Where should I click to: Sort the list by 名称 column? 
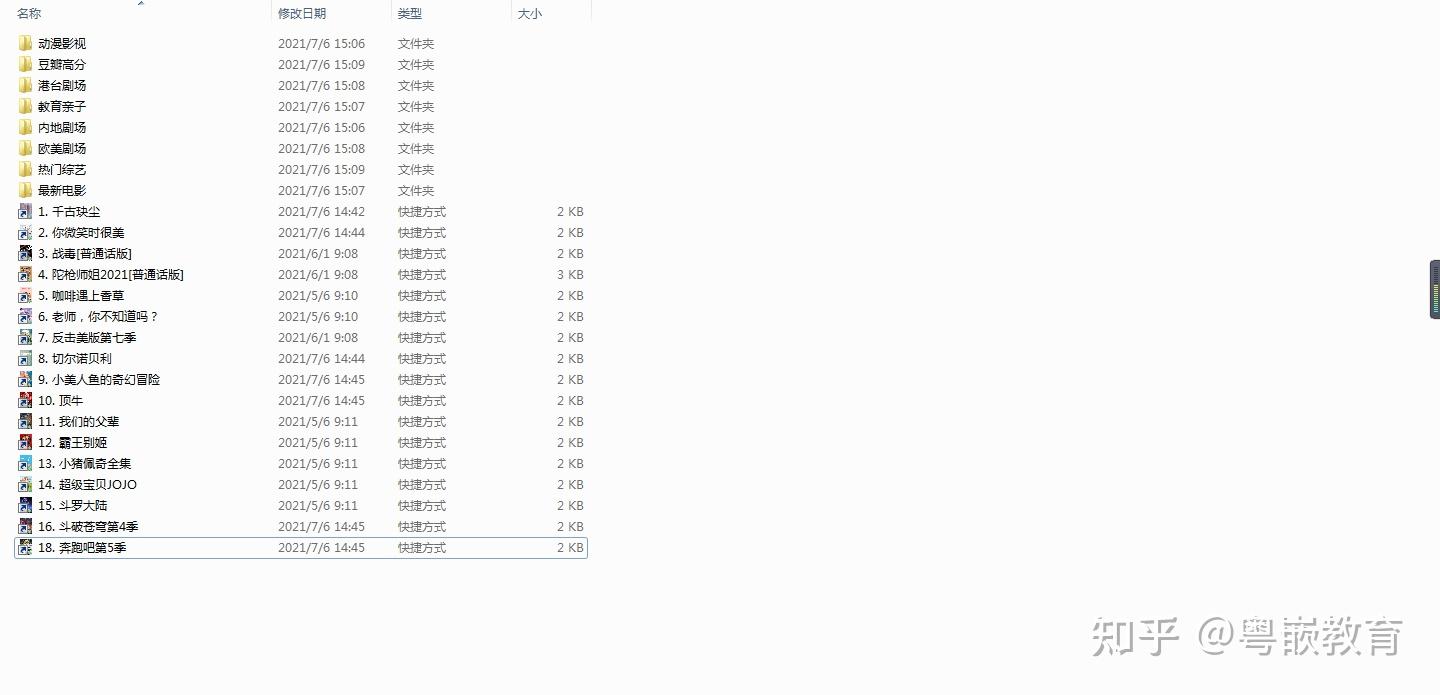[x=30, y=13]
